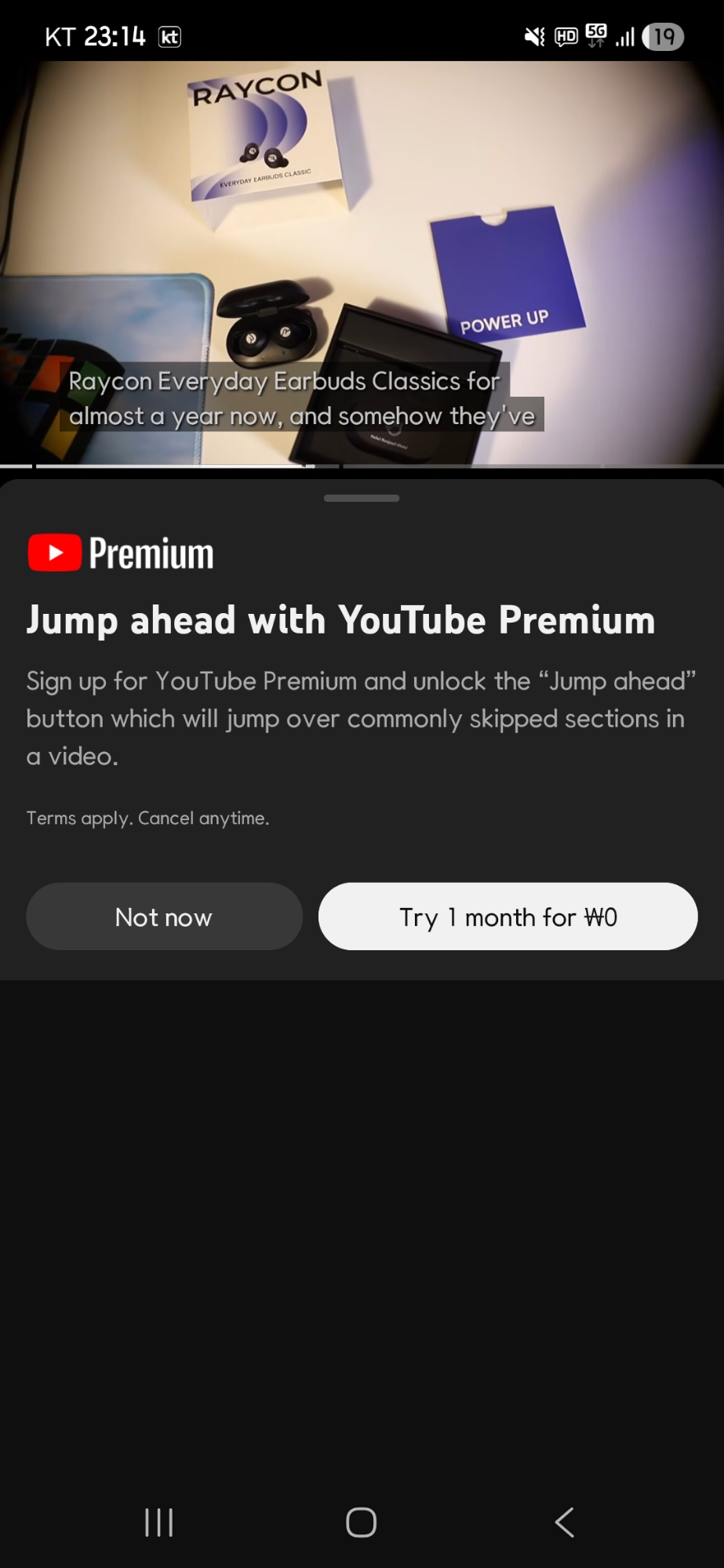Open recent apps from navigation bar

(158, 1523)
